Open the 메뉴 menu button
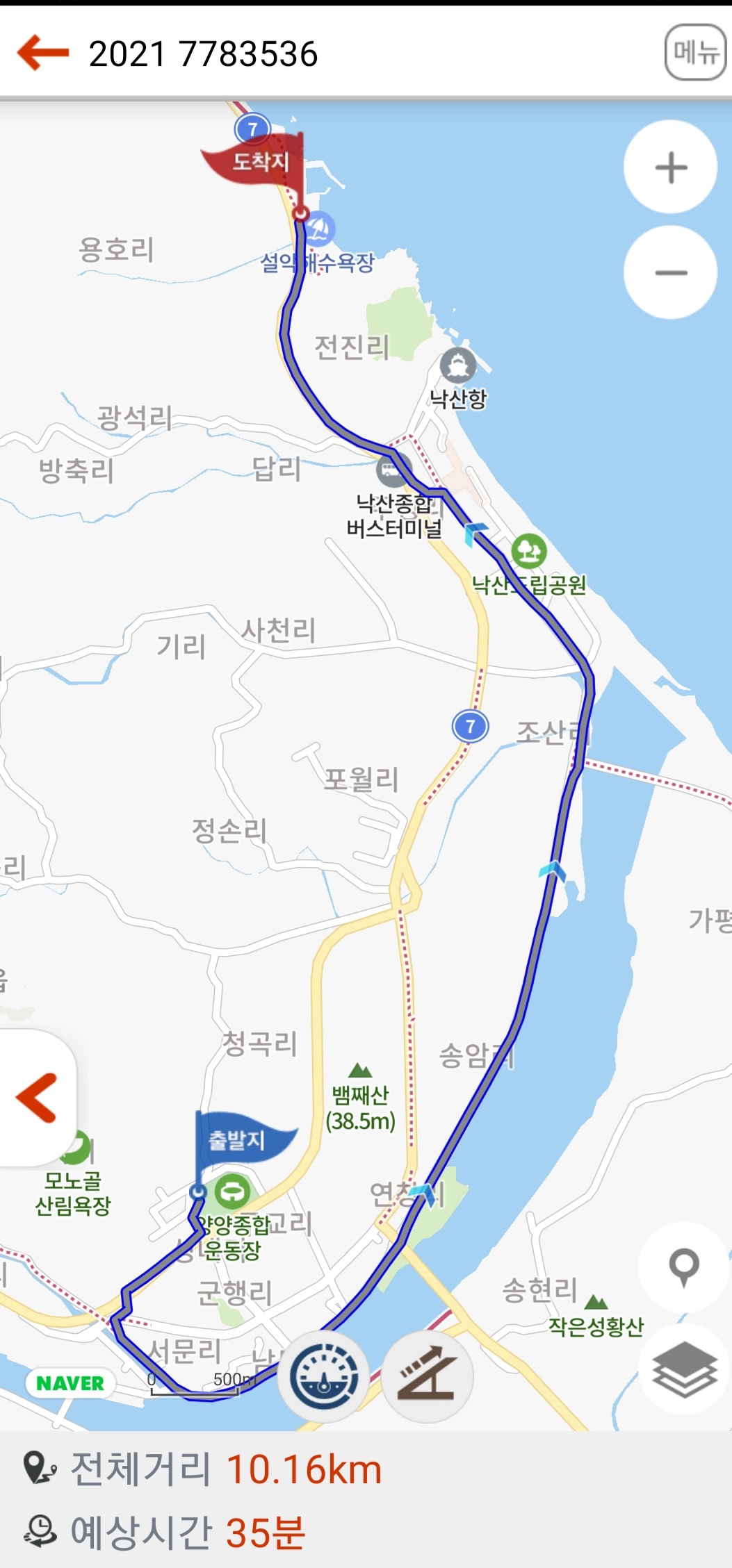 point(694,53)
